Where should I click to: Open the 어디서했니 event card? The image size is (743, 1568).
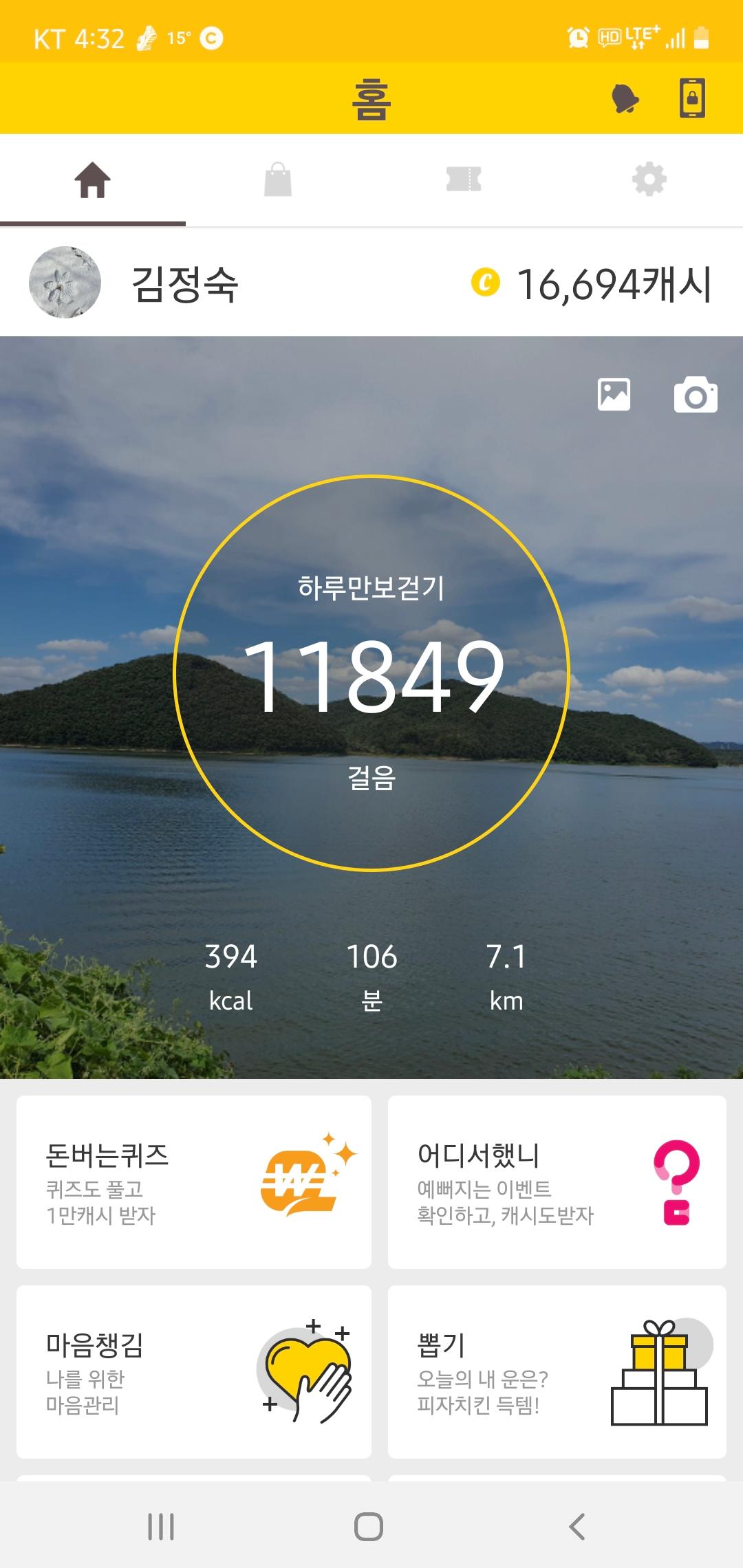pos(557,1182)
